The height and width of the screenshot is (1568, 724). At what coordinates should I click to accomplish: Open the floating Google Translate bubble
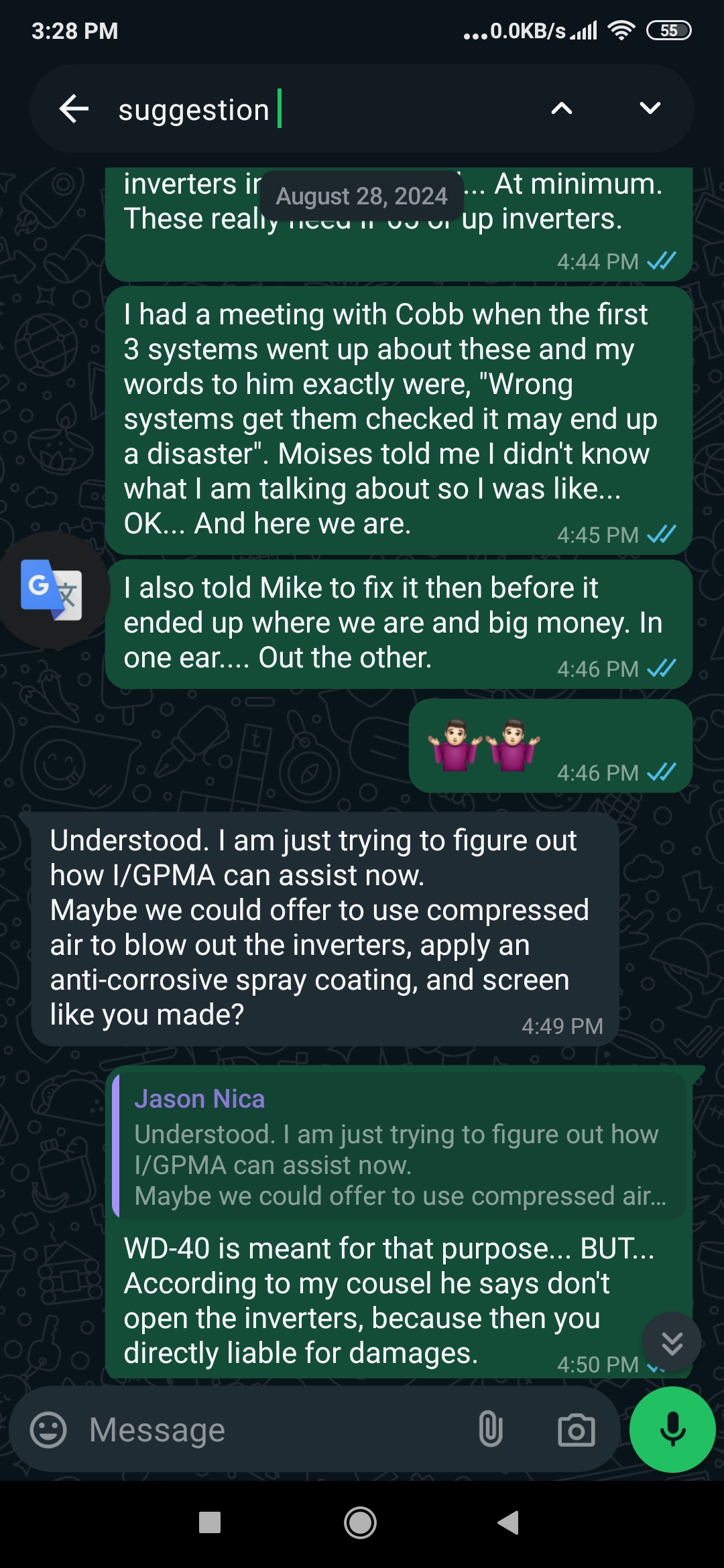pos(52,590)
